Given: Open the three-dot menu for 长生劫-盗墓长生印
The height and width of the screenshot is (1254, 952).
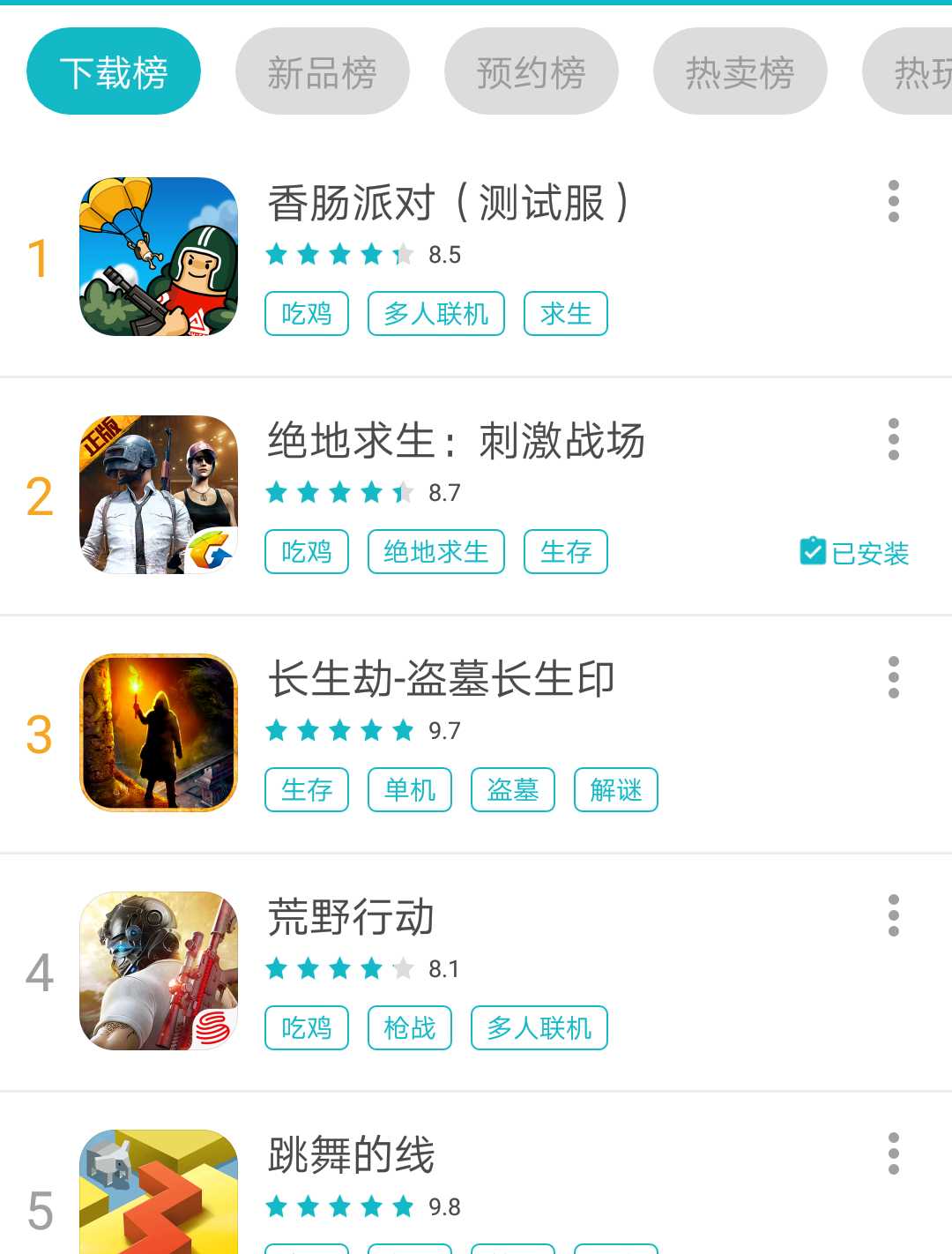Looking at the screenshot, I should [893, 676].
